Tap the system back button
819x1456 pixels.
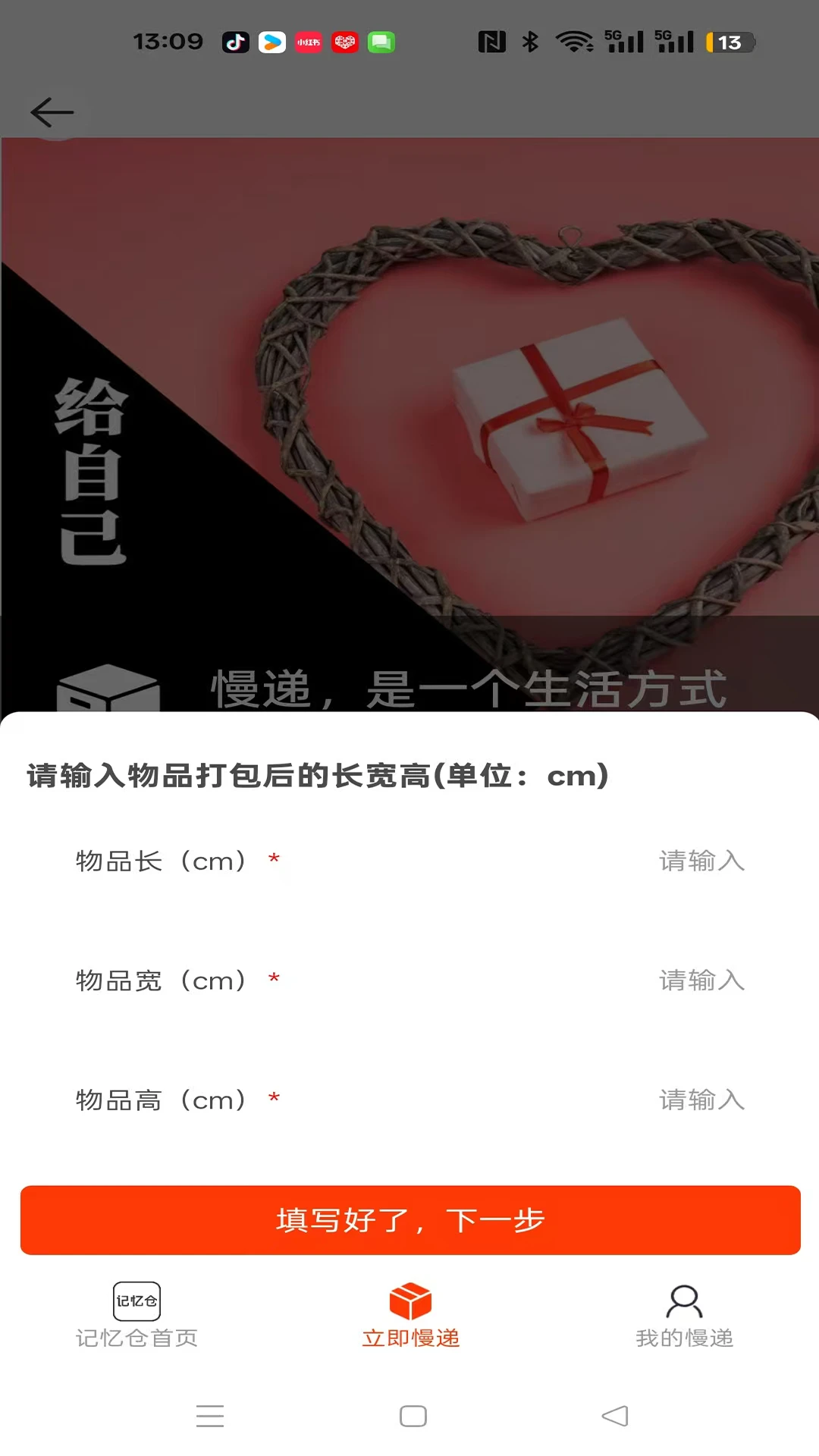point(615,1416)
